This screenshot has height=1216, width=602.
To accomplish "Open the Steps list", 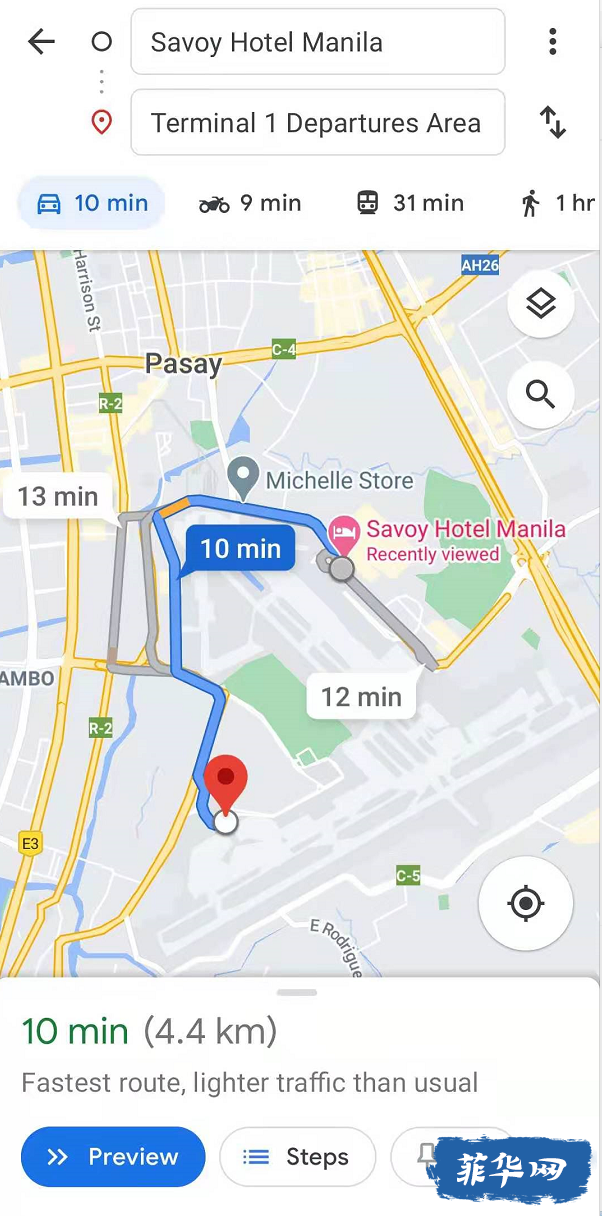I will tap(298, 1157).
